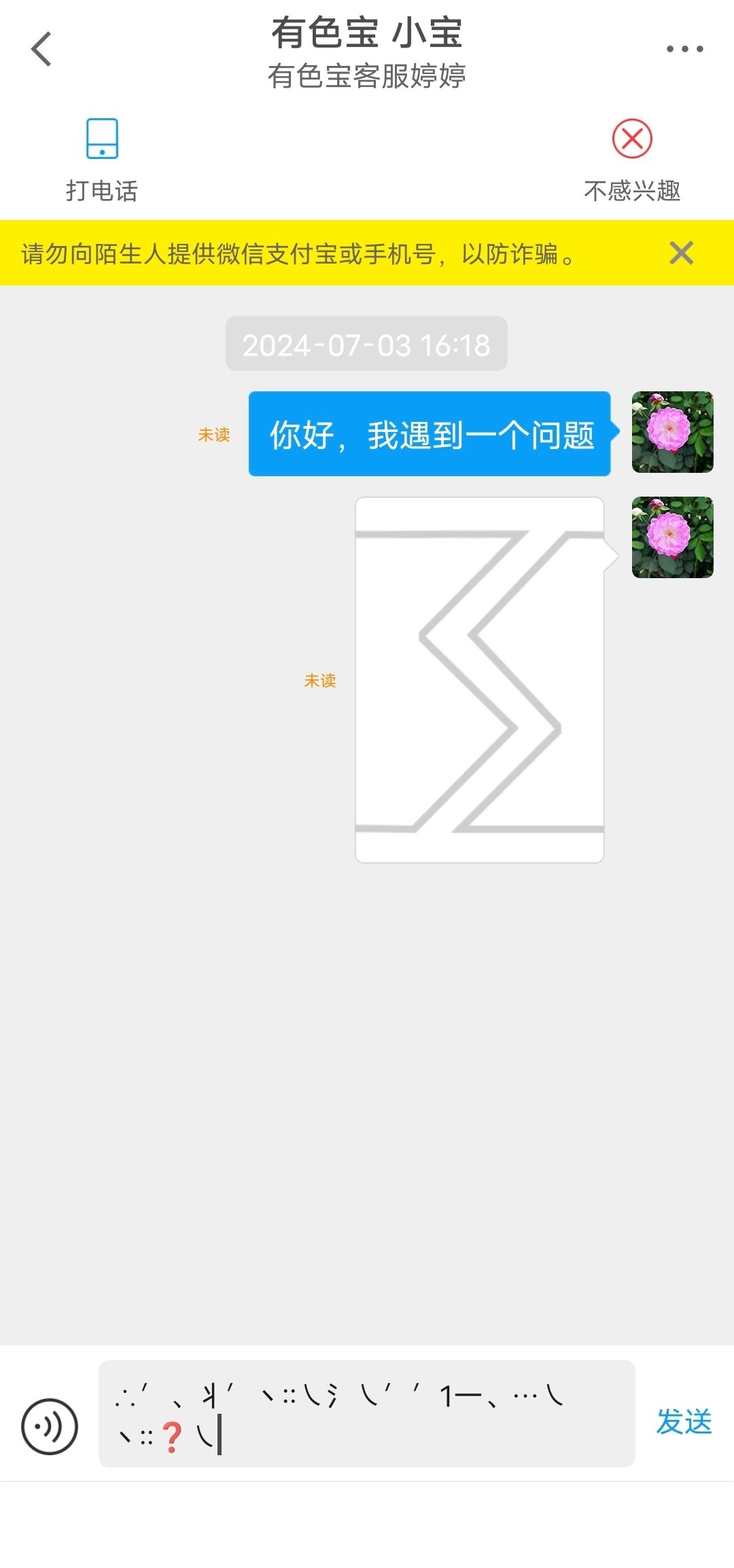
Task: Open avatar beside 你好，我遇到一个问题 message
Action: click(x=672, y=432)
